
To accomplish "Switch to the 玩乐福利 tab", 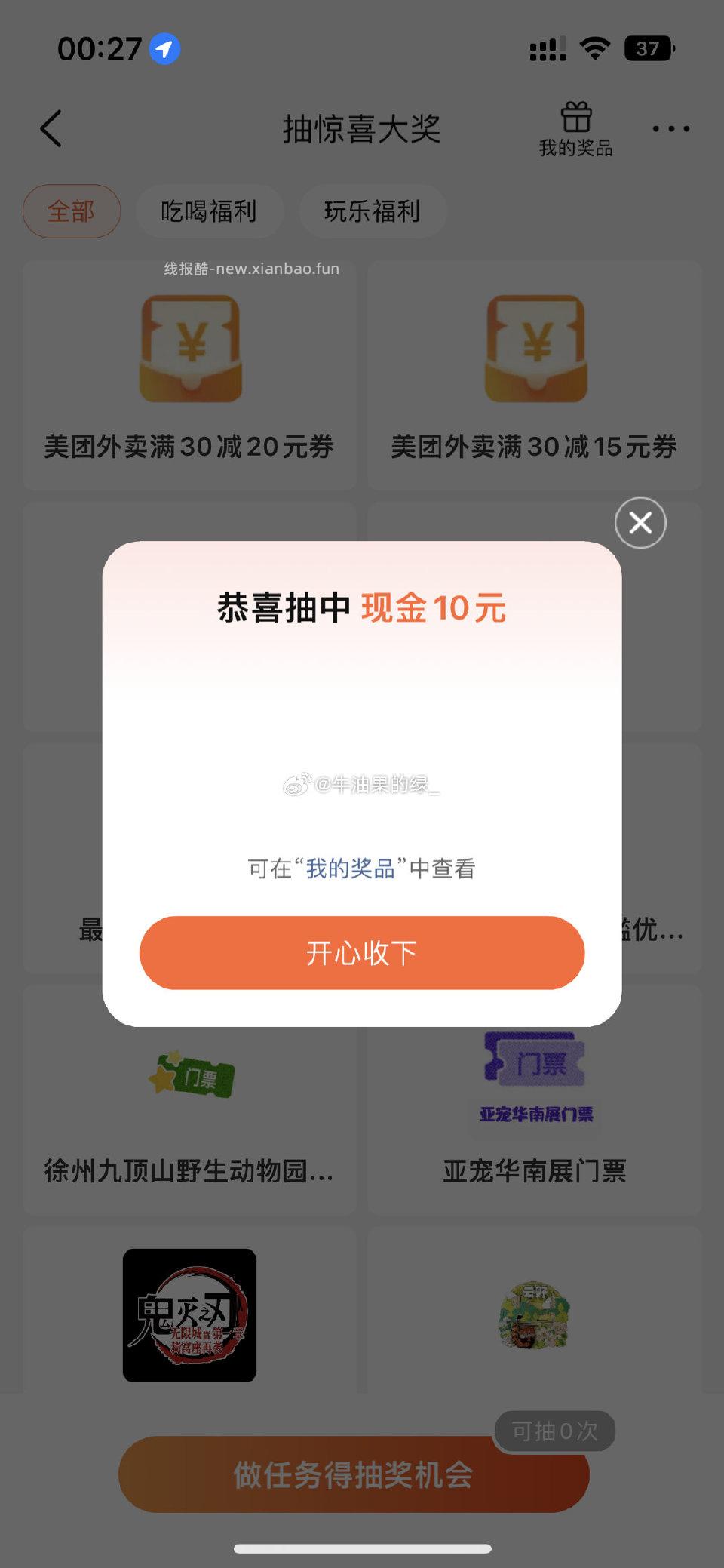I will (x=373, y=212).
